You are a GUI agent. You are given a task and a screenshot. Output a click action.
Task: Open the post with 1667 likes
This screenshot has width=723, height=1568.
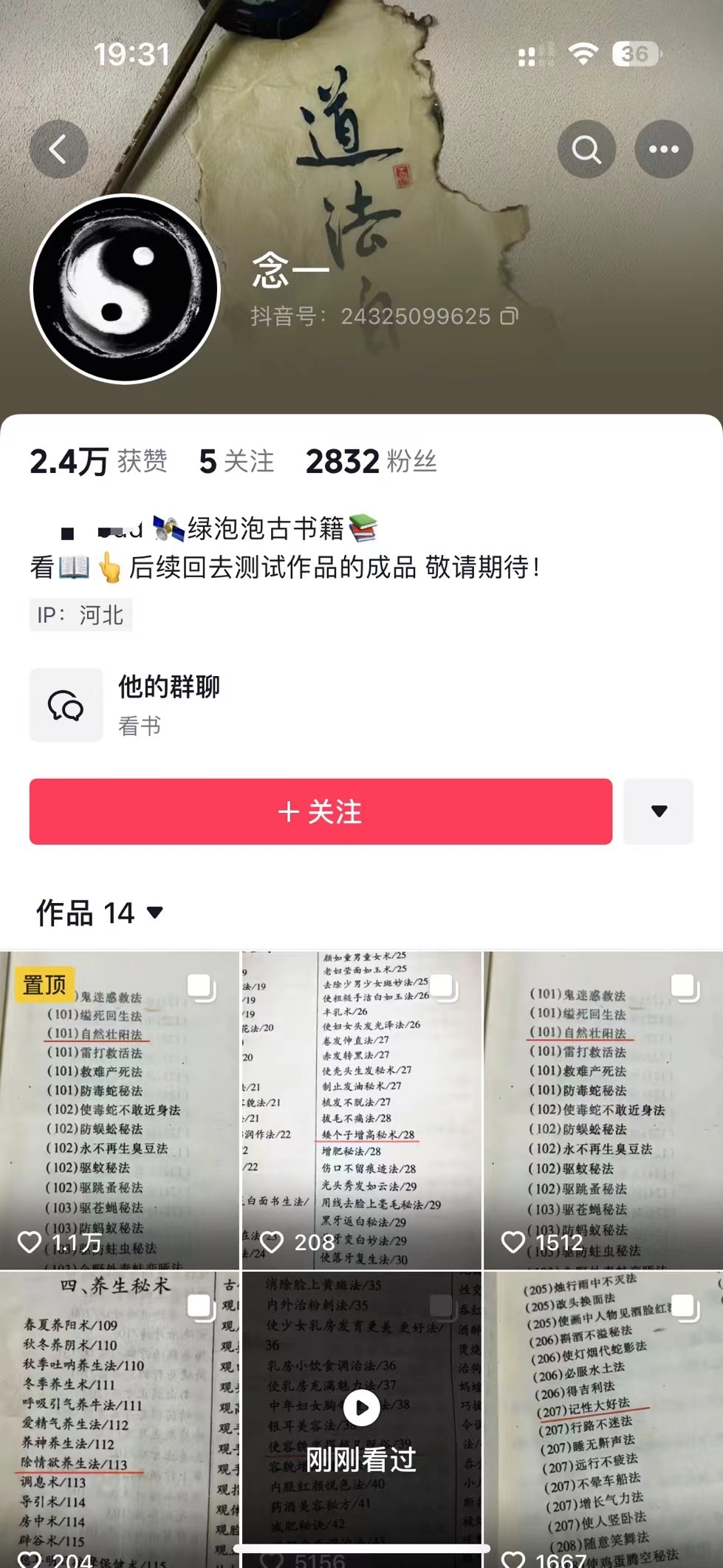click(603, 1419)
